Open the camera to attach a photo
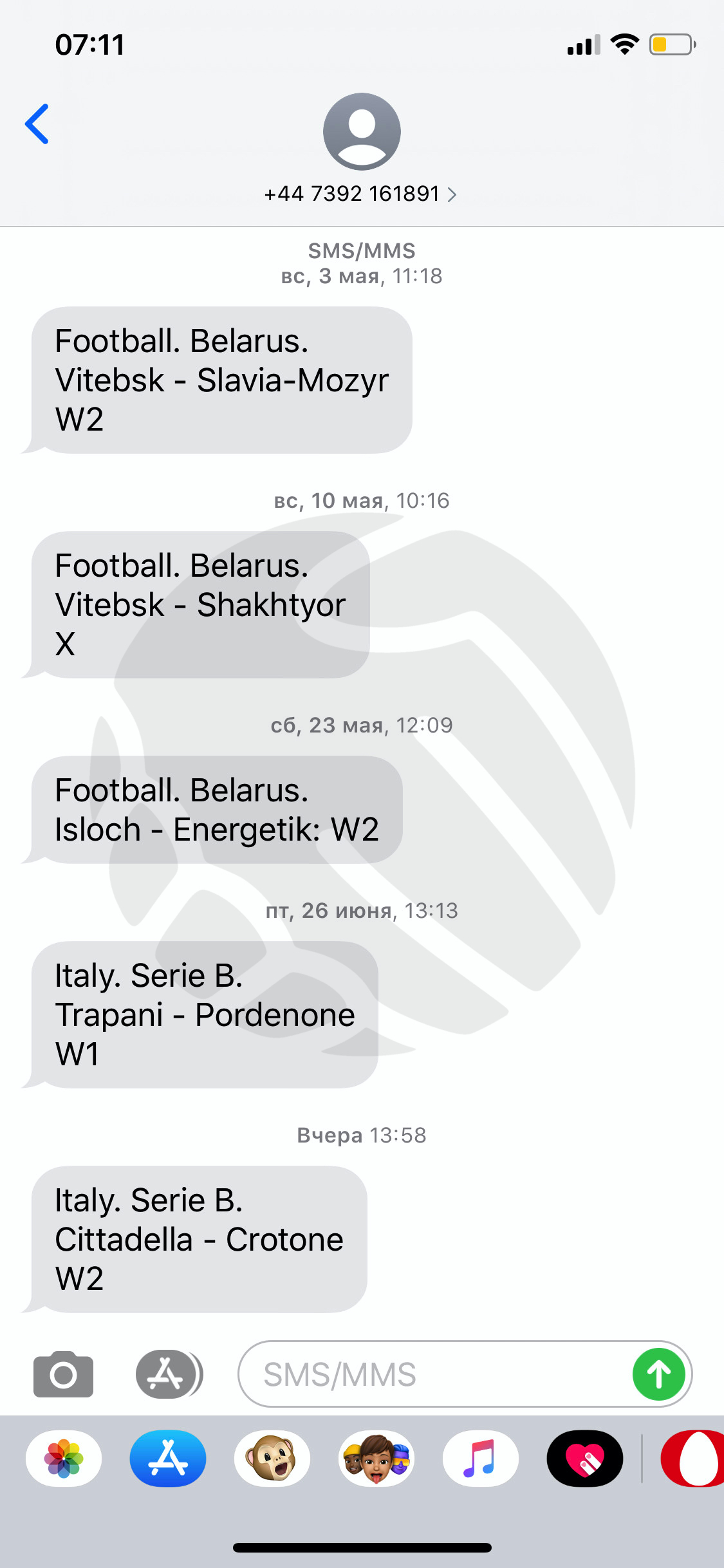The image size is (724, 1568). (x=63, y=1374)
